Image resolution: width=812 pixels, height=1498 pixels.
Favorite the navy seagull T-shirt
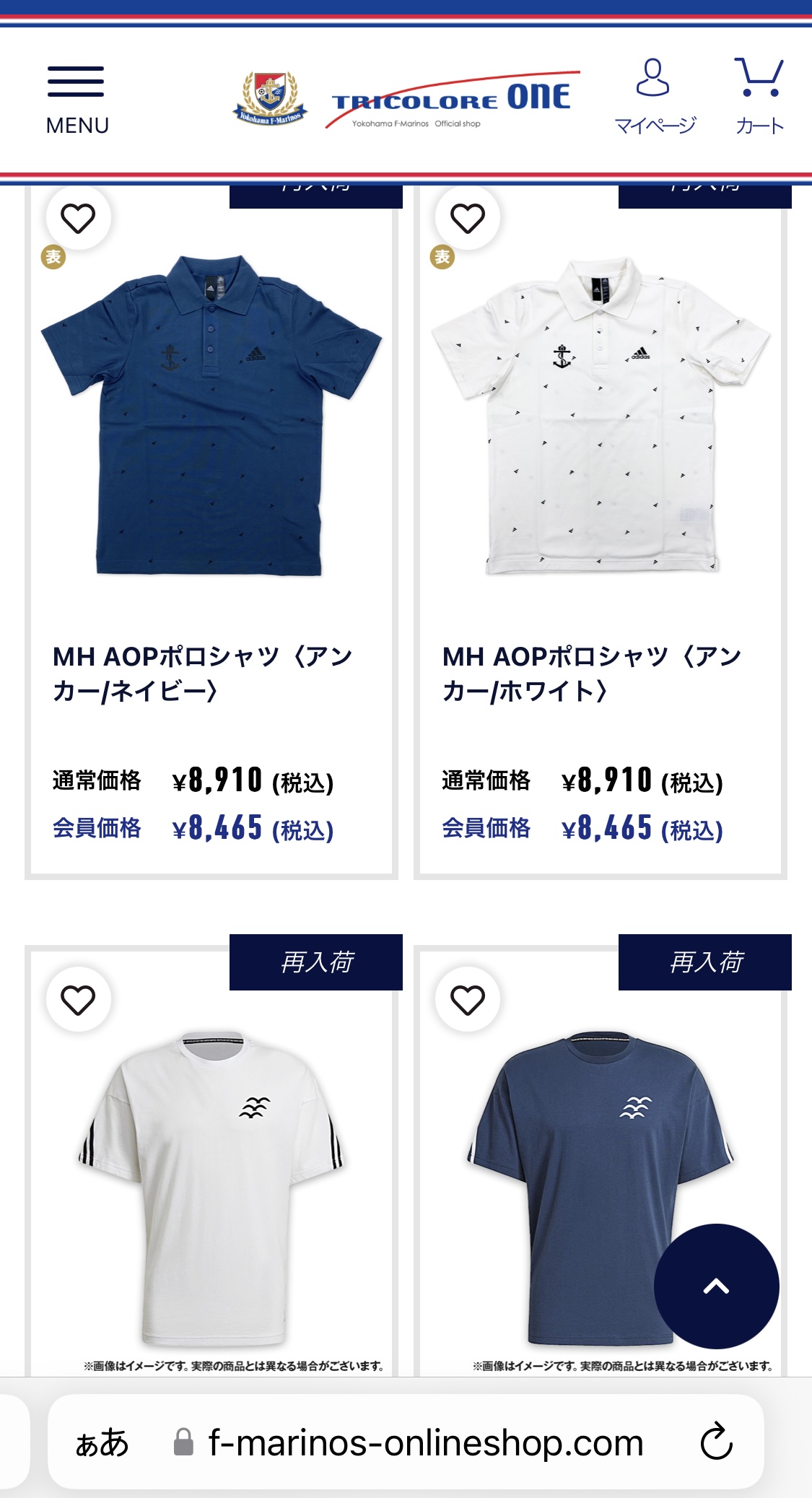click(468, 1000)
